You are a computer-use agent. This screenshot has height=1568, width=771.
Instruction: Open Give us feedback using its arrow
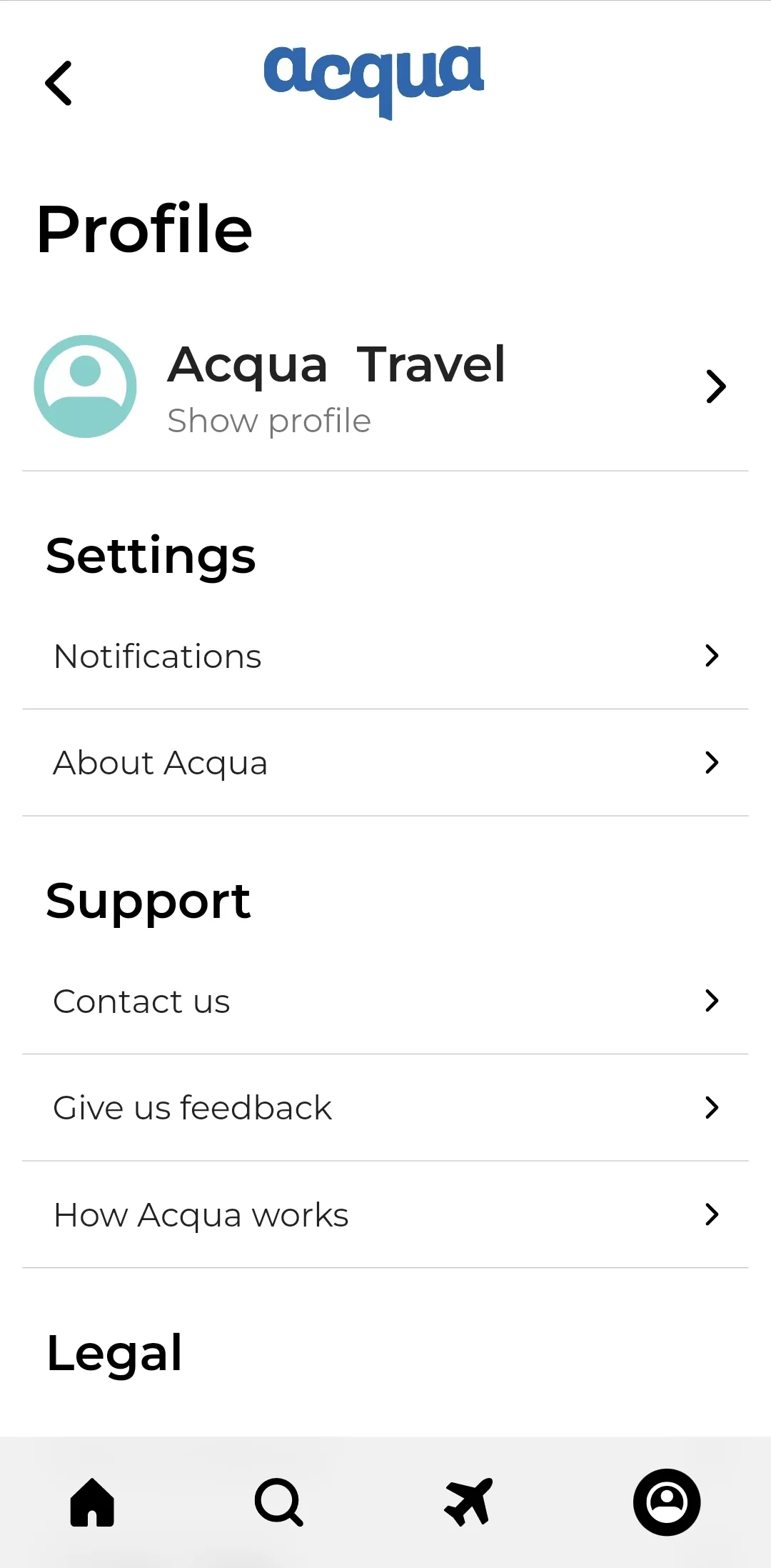pyautogui.click(x=712, y=1107)
